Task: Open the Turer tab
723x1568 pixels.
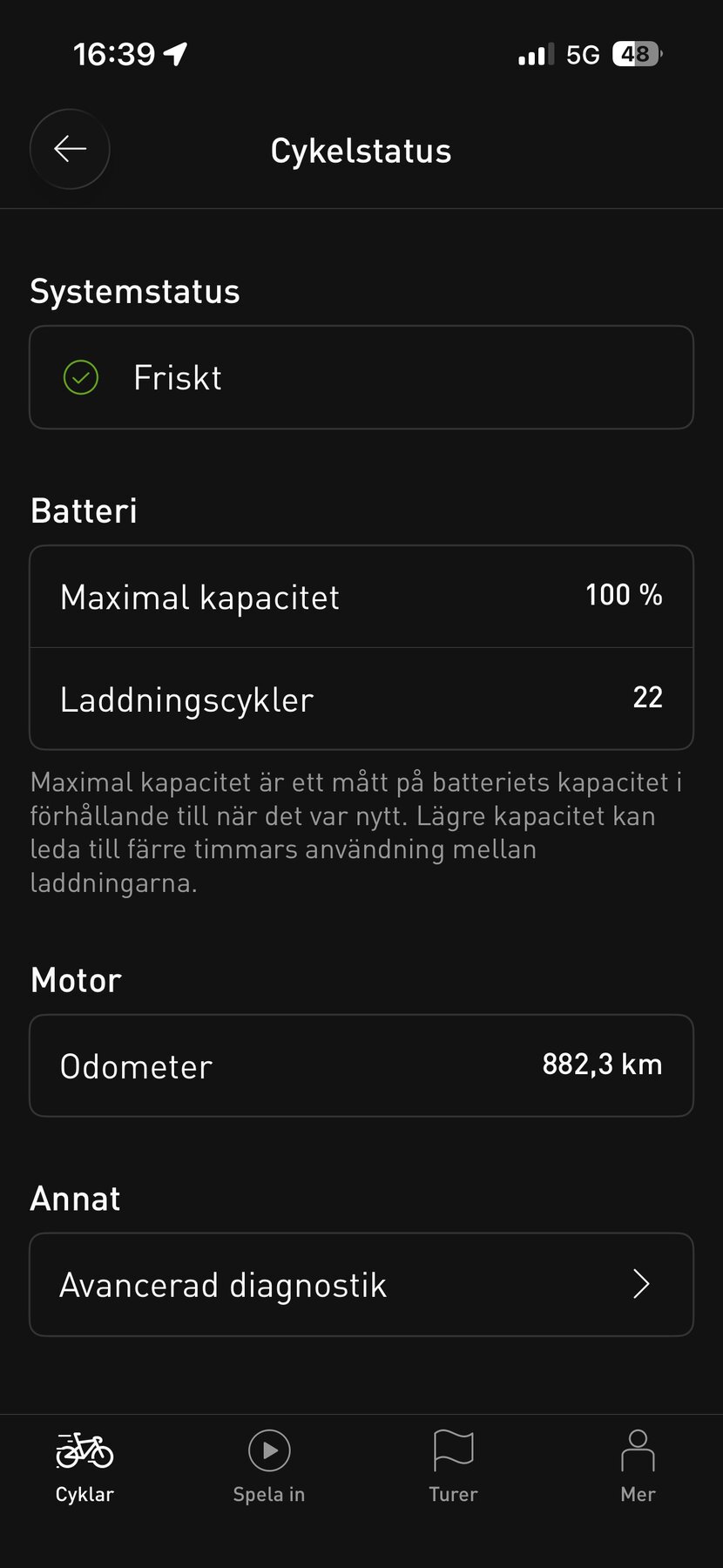Action: (453, 1468)
